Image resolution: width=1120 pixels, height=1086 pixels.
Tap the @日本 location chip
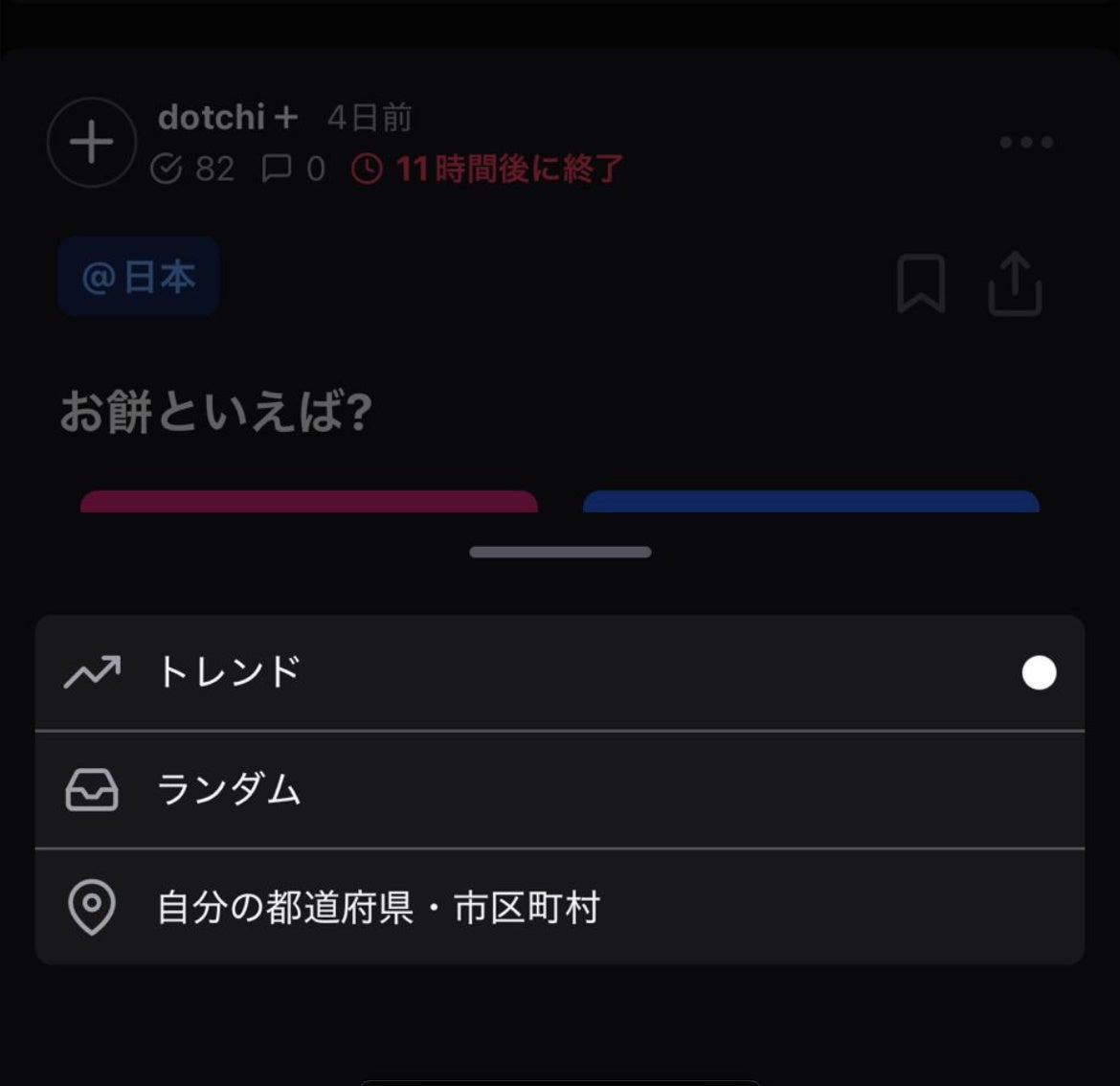coord(140,278)
